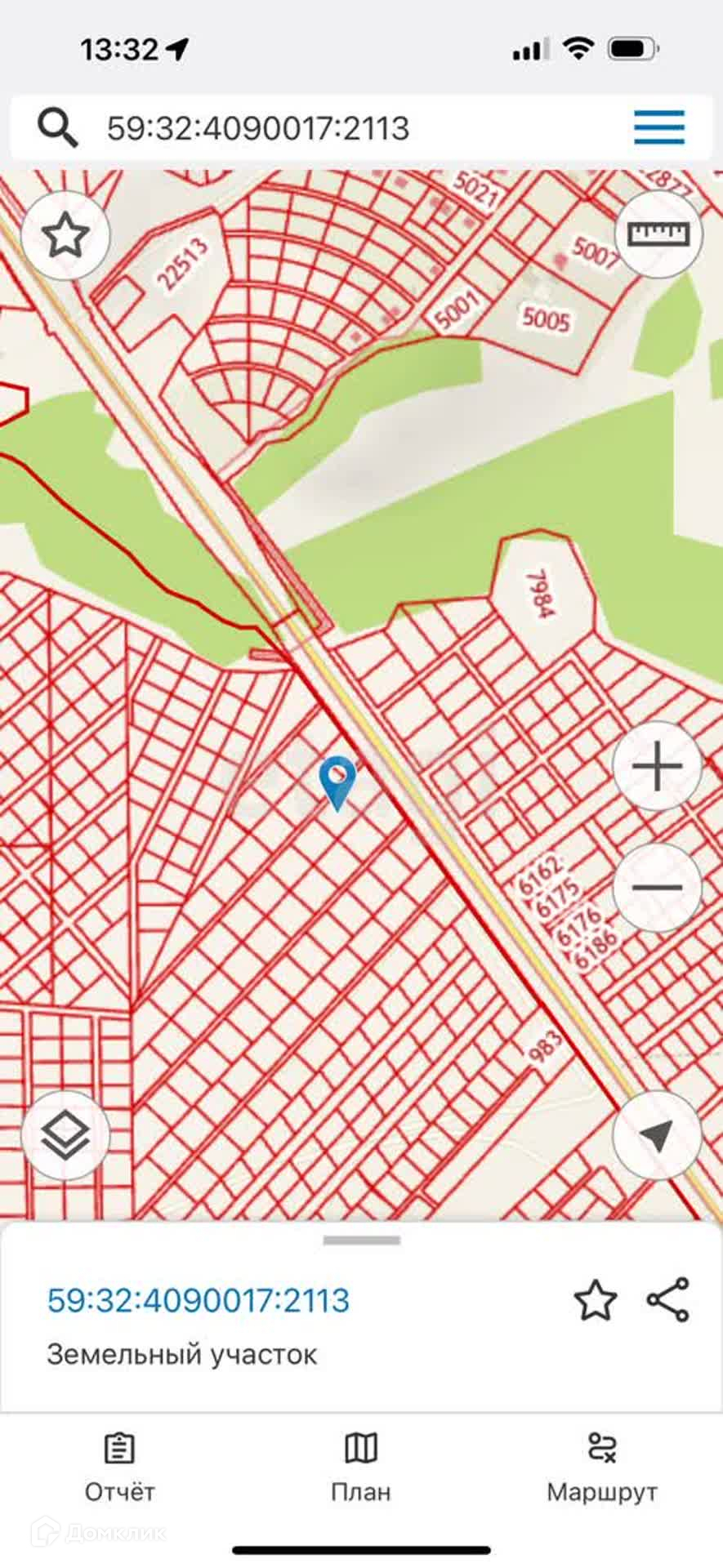Viewport: 723px width, 1568px height.
Task: Zoom out with the minus button
Action: pos(657,888)
